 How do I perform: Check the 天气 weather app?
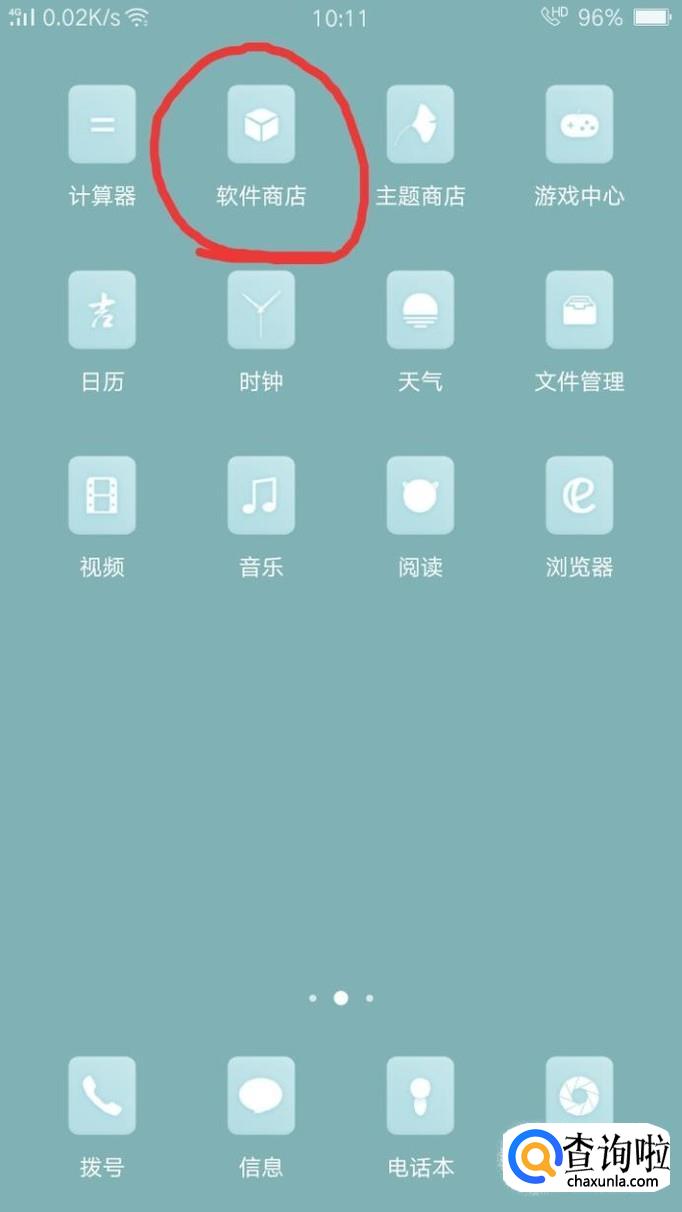click(x=420, y=310)
